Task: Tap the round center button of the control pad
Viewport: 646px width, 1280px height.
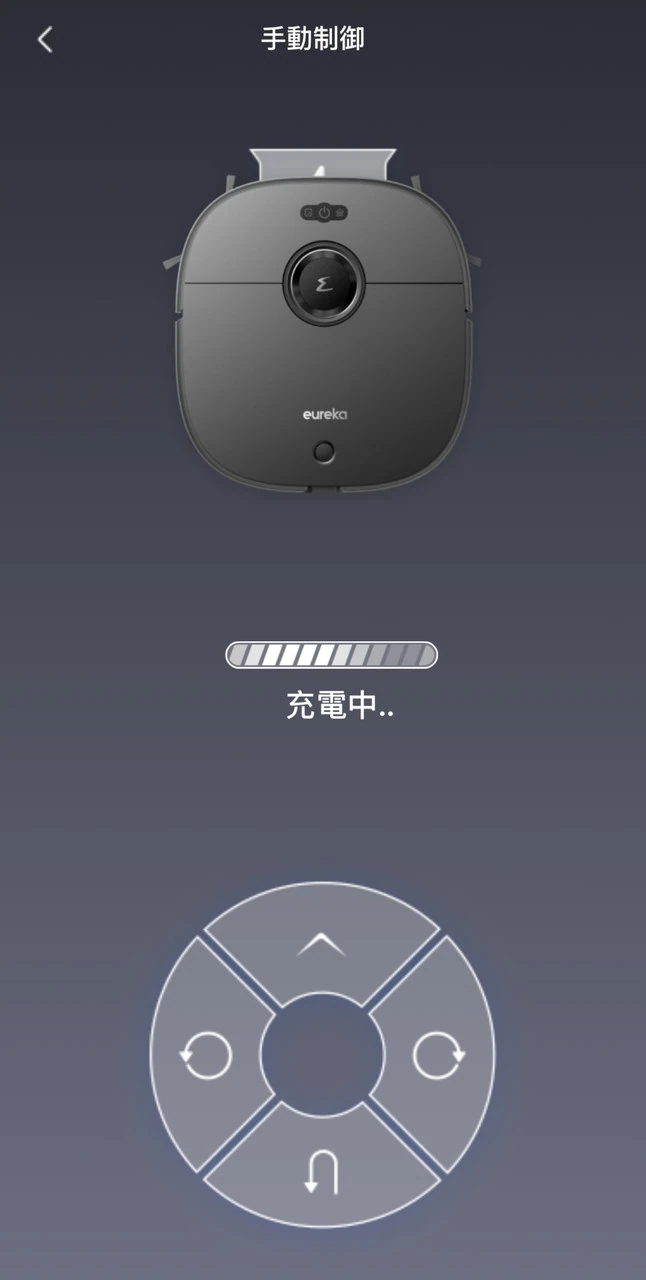Action: click(x=322, y=1055)
